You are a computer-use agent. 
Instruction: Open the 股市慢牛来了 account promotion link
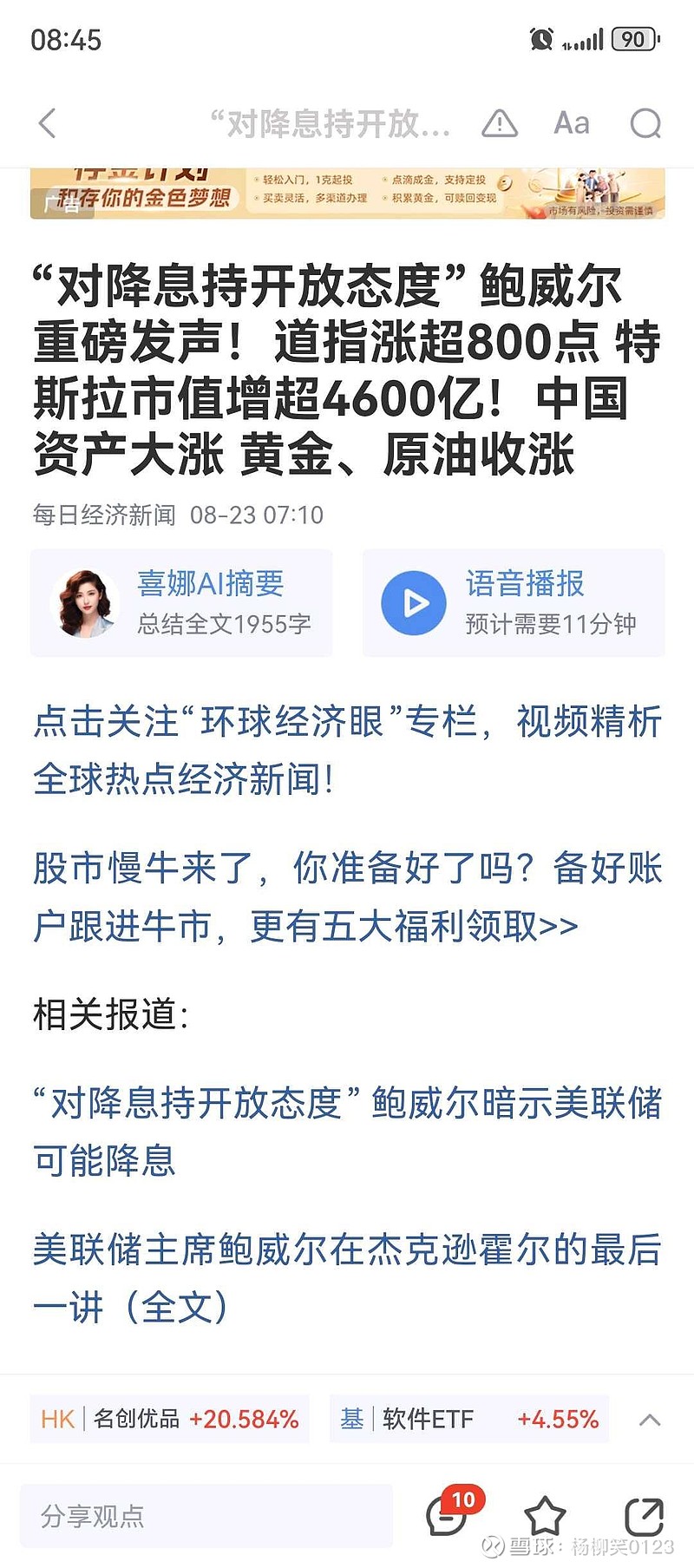[x=347, y=896]
